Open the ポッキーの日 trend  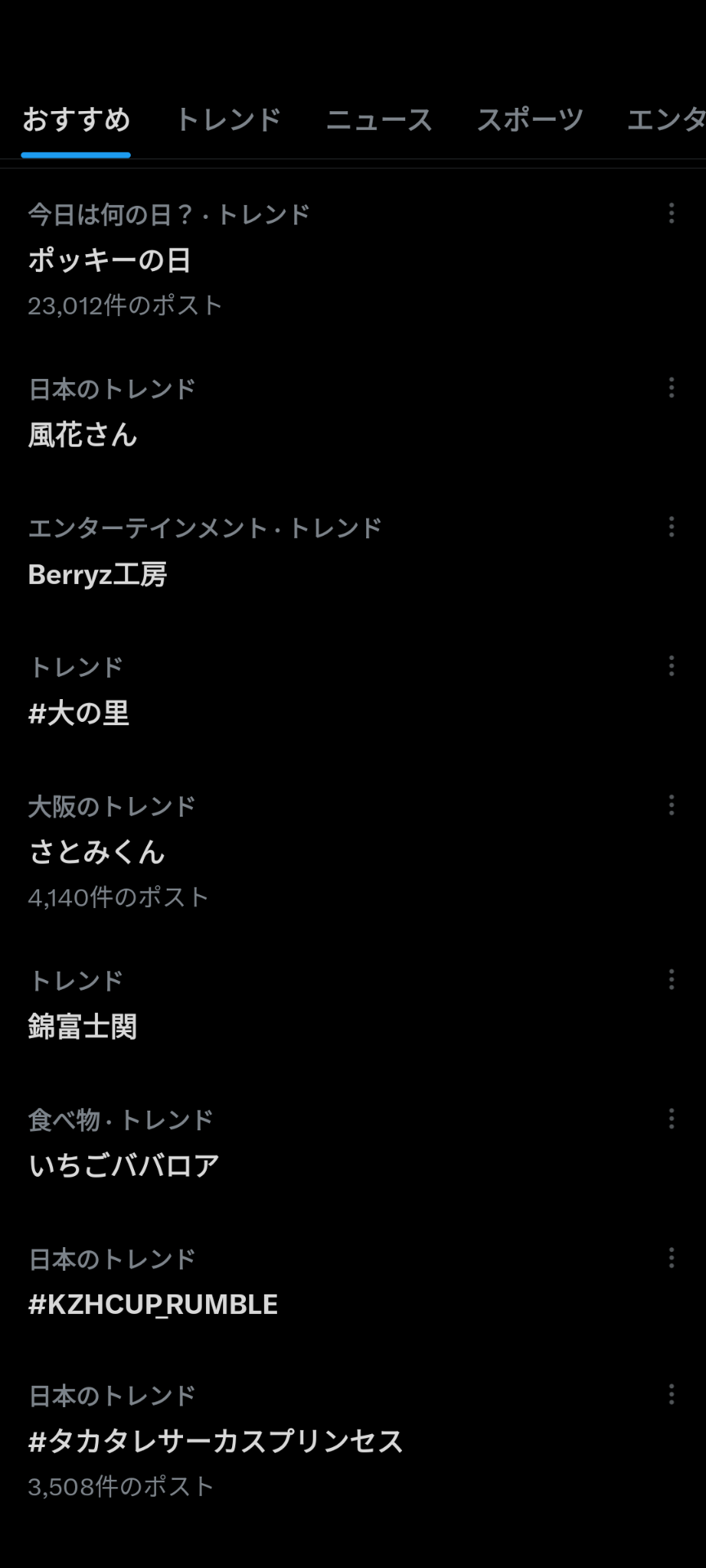click(109, 261)
